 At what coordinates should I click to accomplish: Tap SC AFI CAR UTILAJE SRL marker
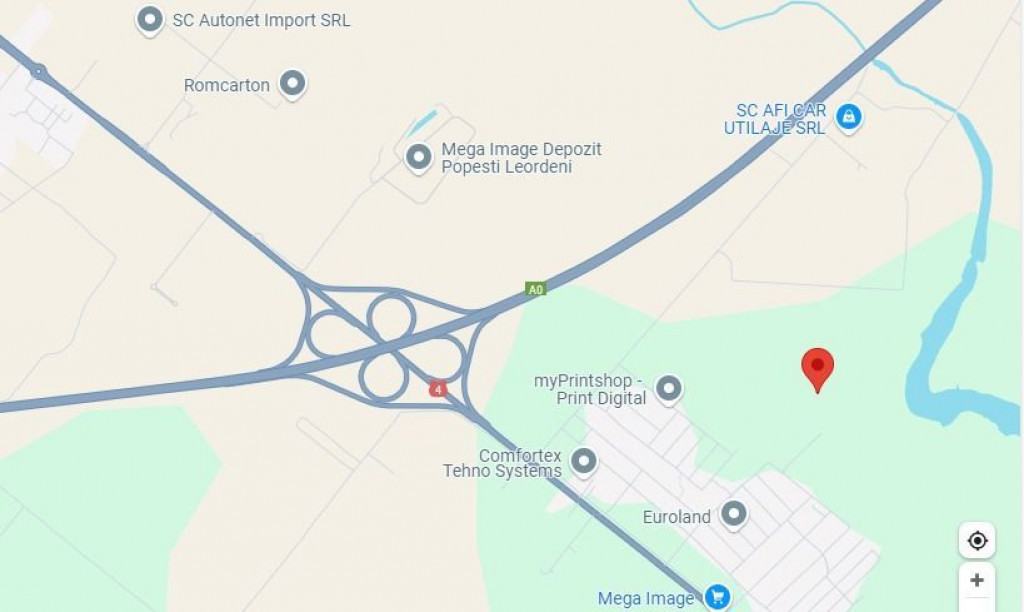pyautogui.click(x=848, y=117)
